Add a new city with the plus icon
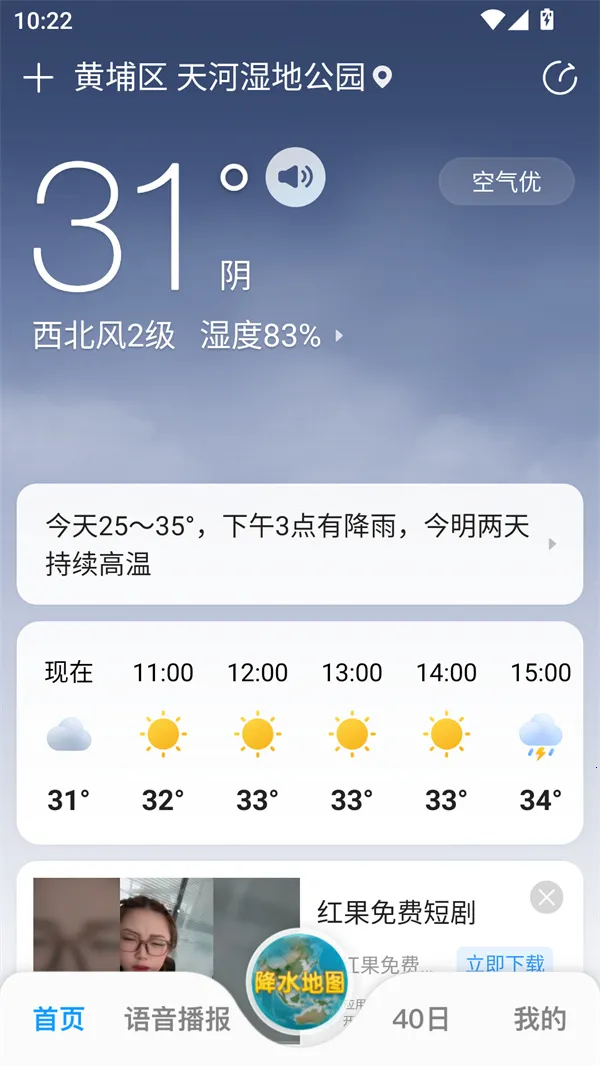Screen dimensions: 600x1066 coord(38,79)
